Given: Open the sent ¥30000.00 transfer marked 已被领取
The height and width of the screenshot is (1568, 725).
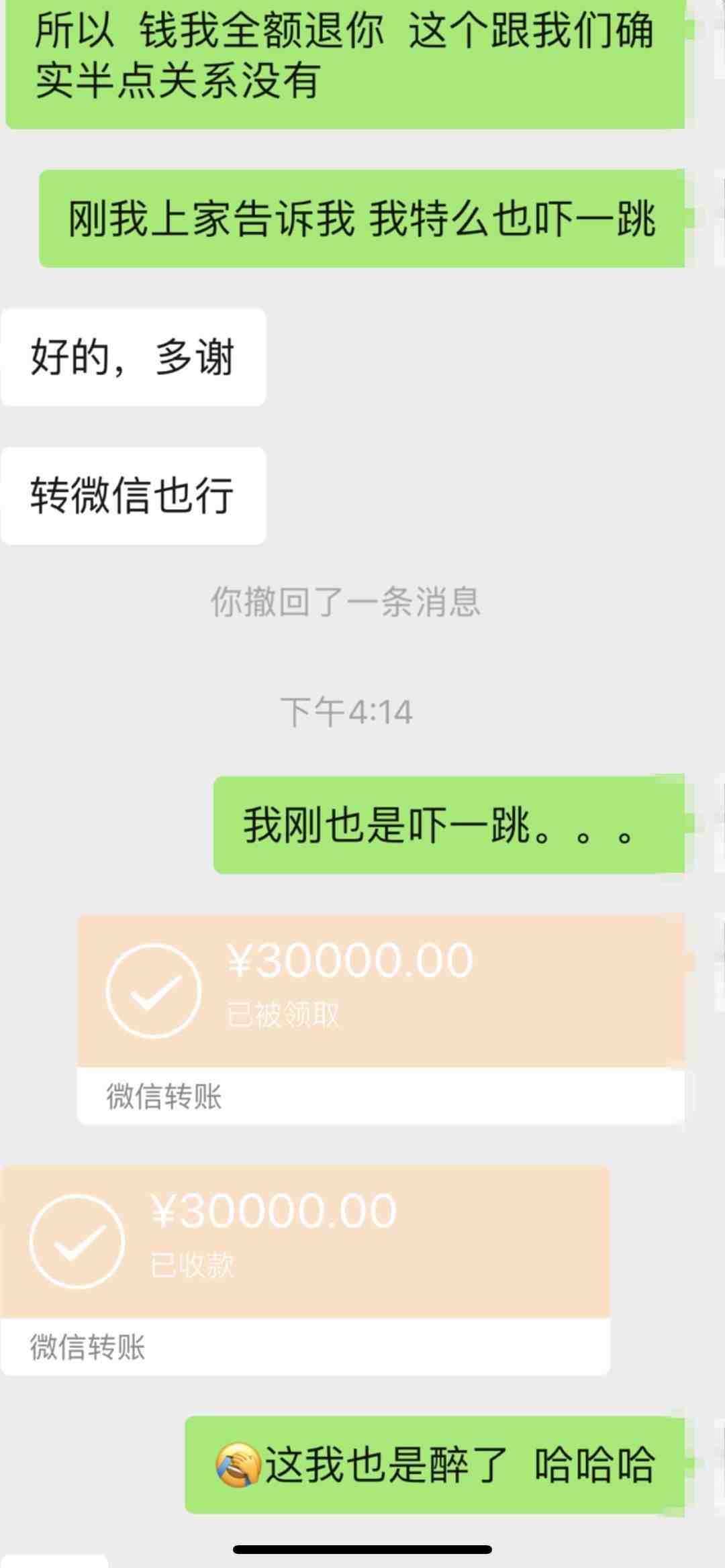Looking at the screenshot, I should coord(381,1018).
